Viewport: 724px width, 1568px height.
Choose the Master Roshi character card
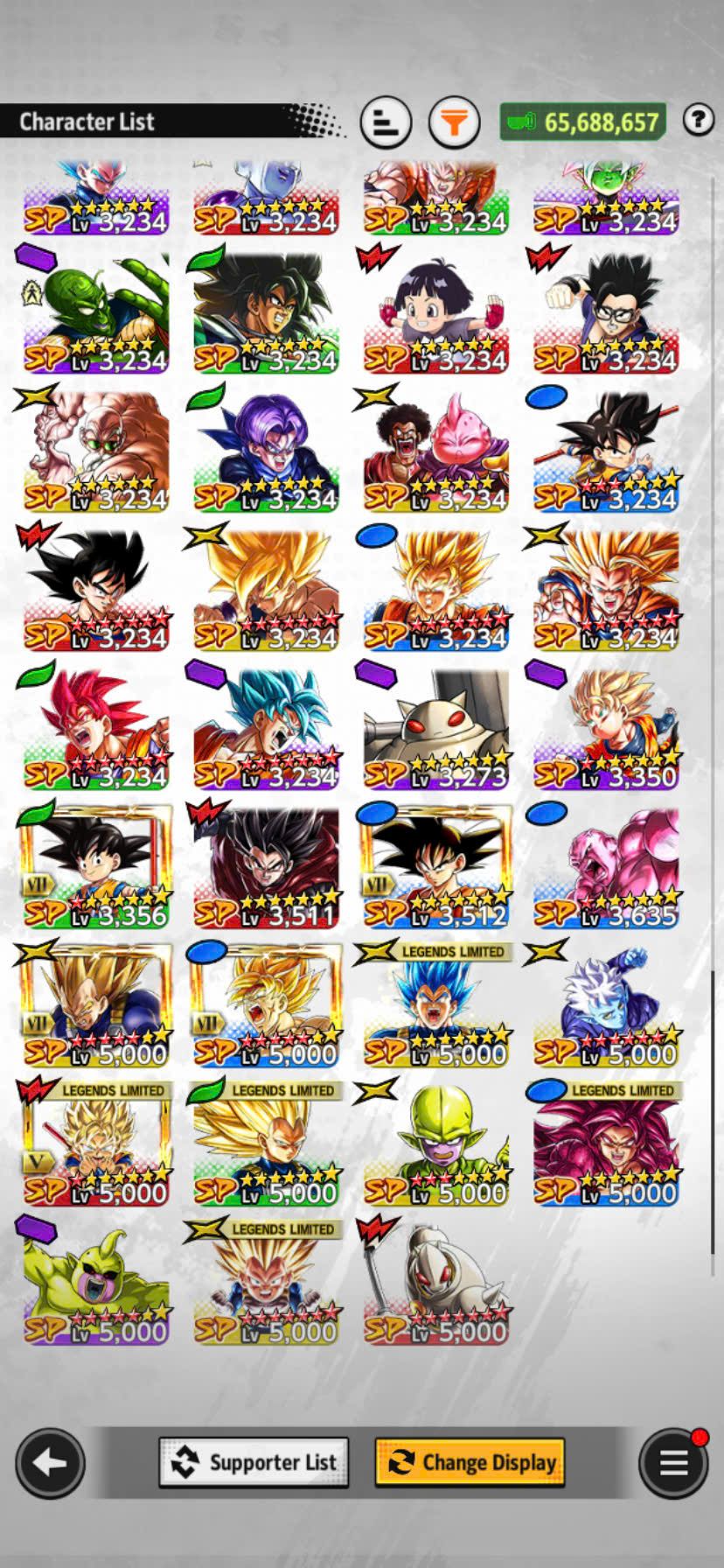(x=96, y=451)
